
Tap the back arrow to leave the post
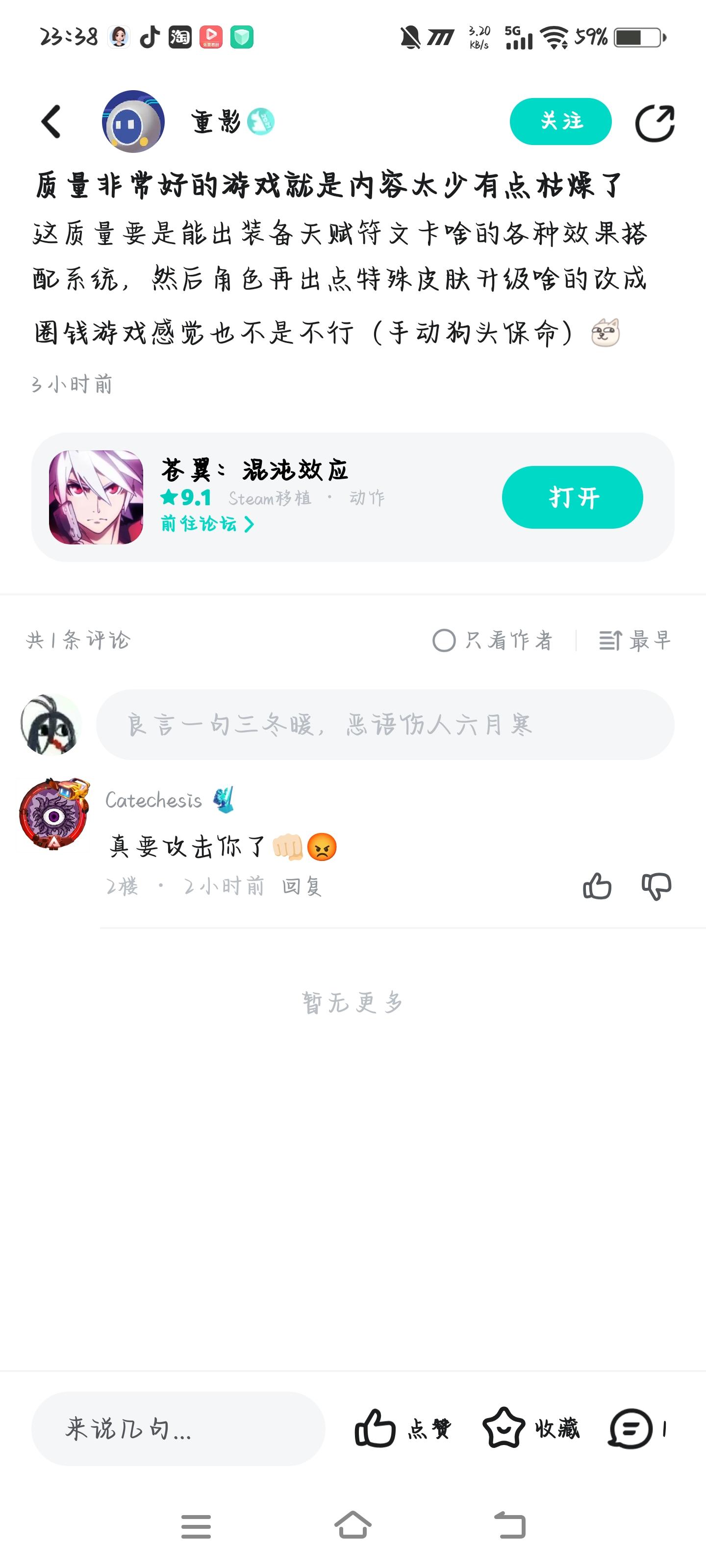51,121
